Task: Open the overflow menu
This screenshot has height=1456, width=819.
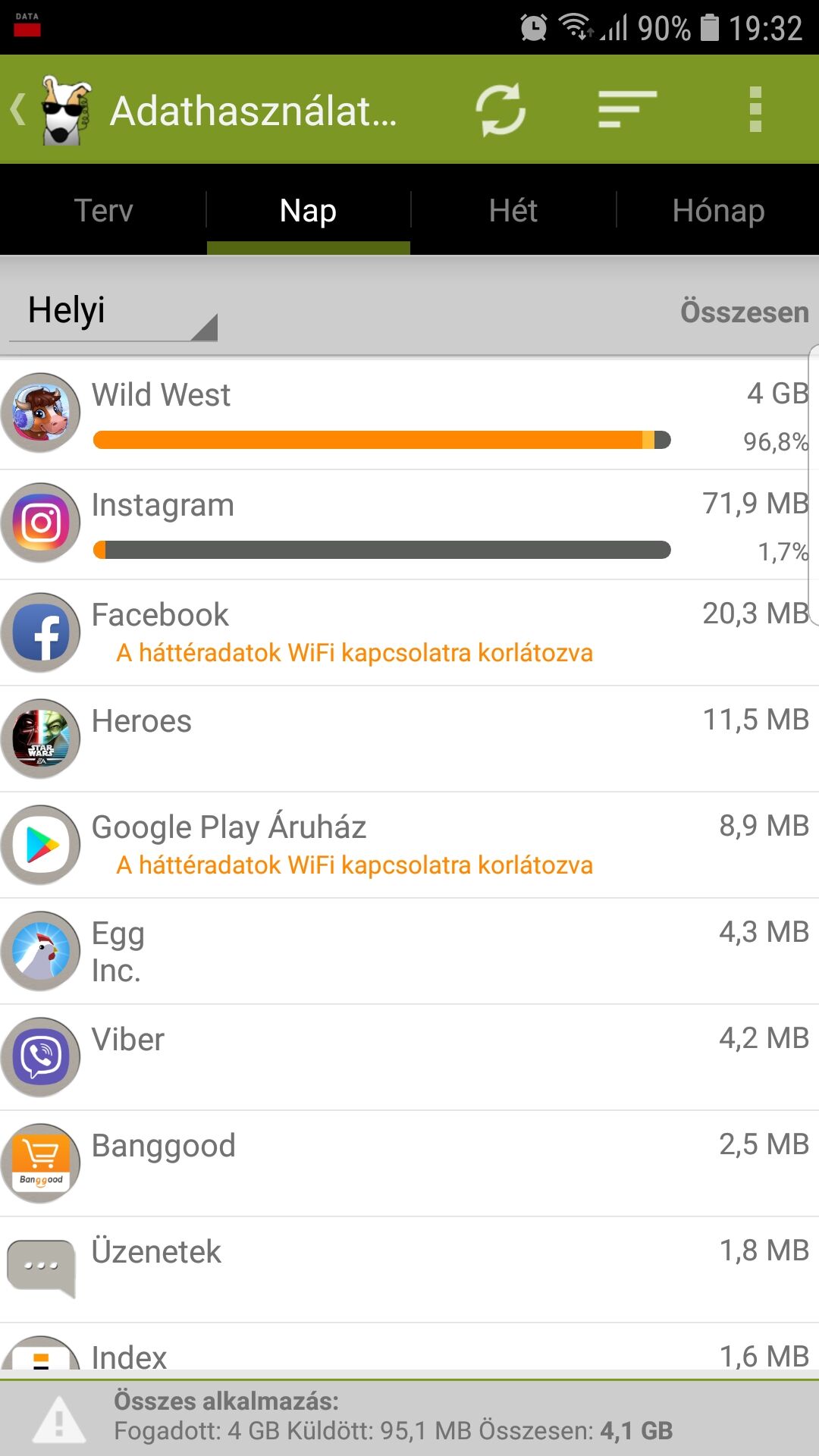Action: [x=755, y=110]
